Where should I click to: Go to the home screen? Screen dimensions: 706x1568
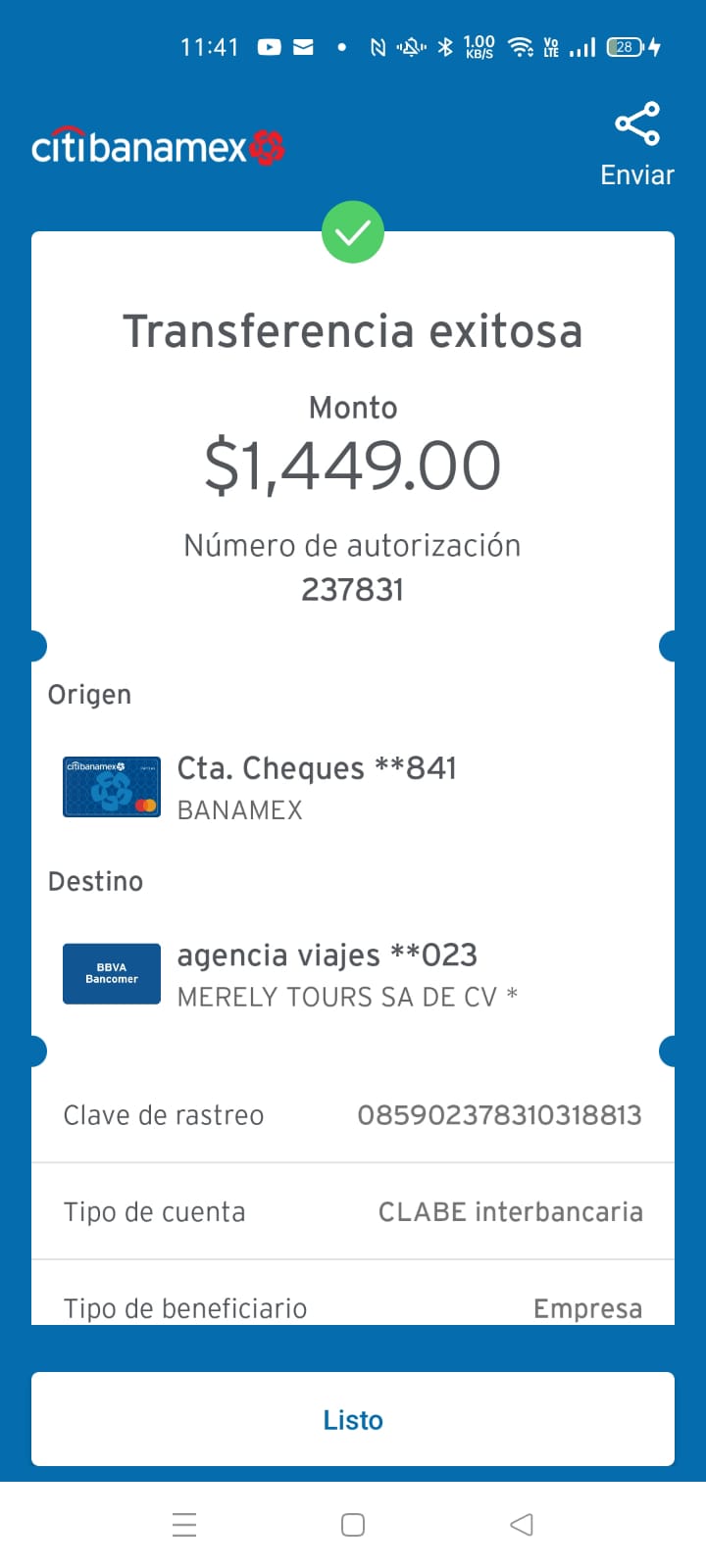[353, 1525]
